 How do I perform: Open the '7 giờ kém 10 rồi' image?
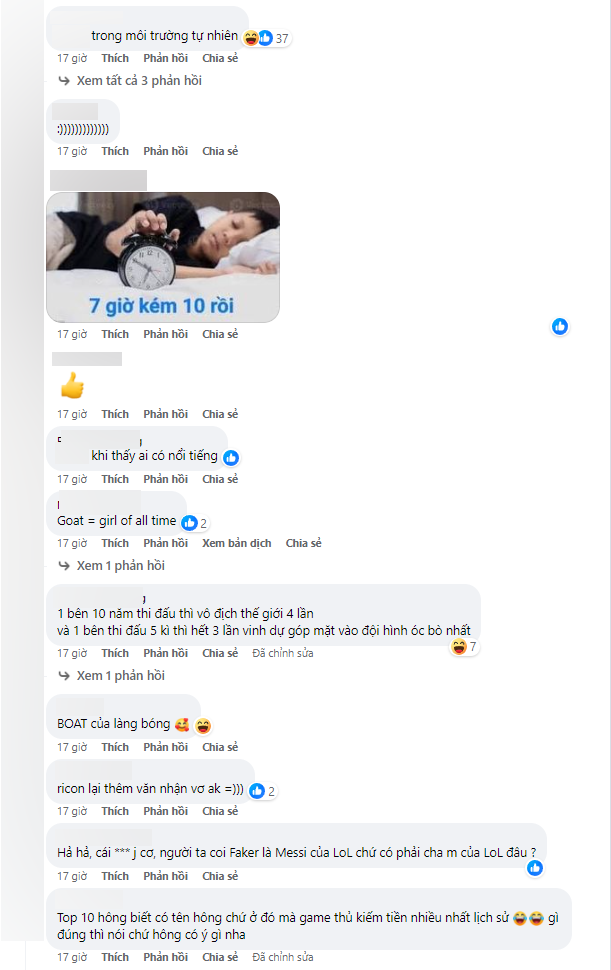pos(163,256)
